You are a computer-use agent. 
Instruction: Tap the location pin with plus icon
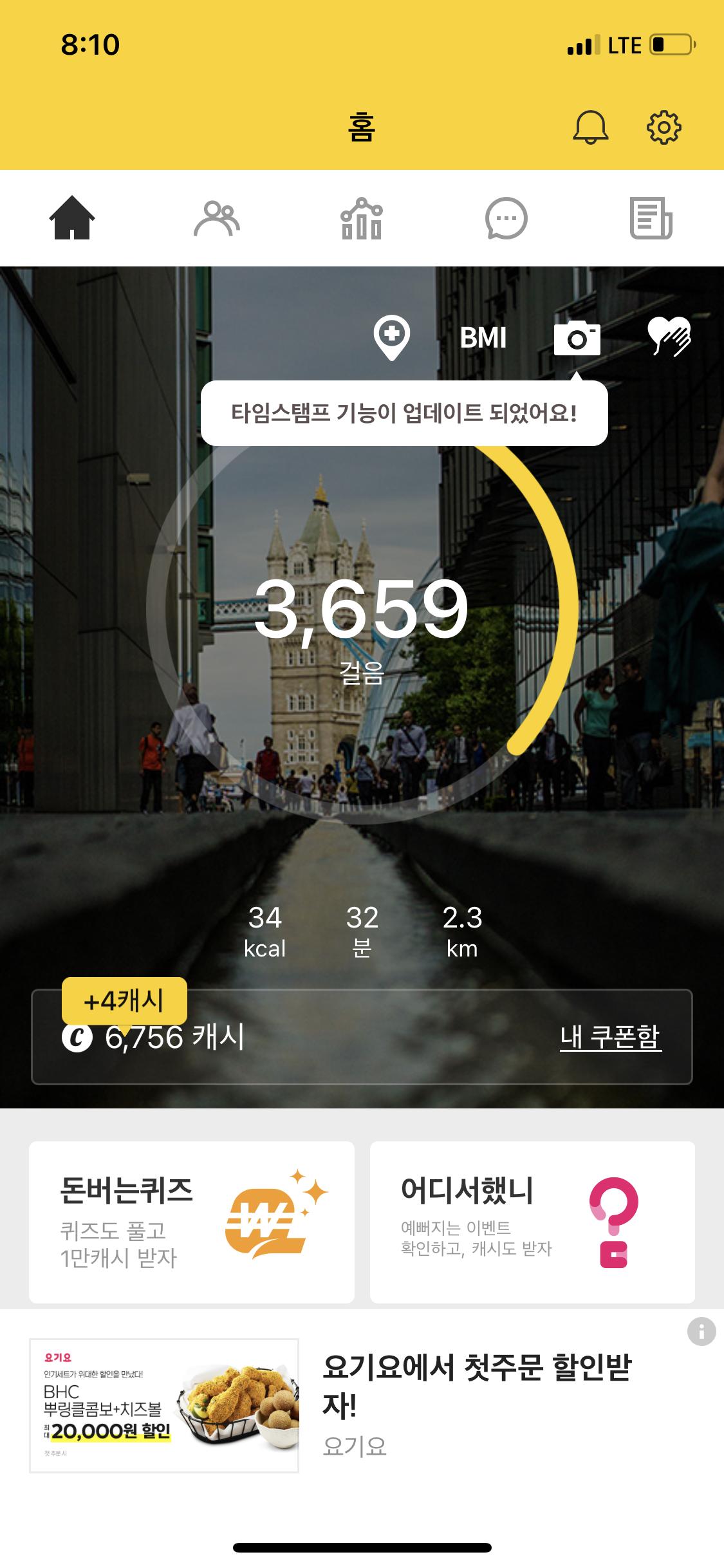(x=392, y=337)
